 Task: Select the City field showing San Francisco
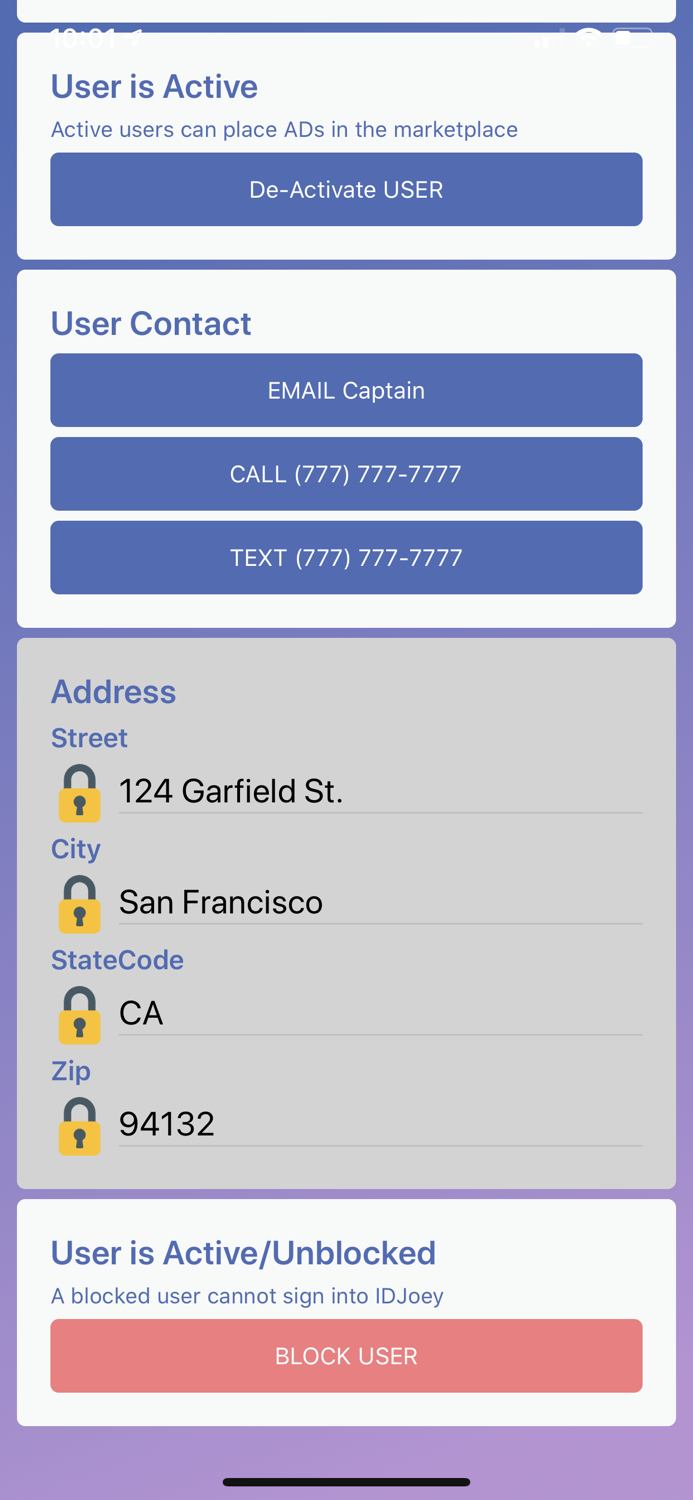(380, 902)
